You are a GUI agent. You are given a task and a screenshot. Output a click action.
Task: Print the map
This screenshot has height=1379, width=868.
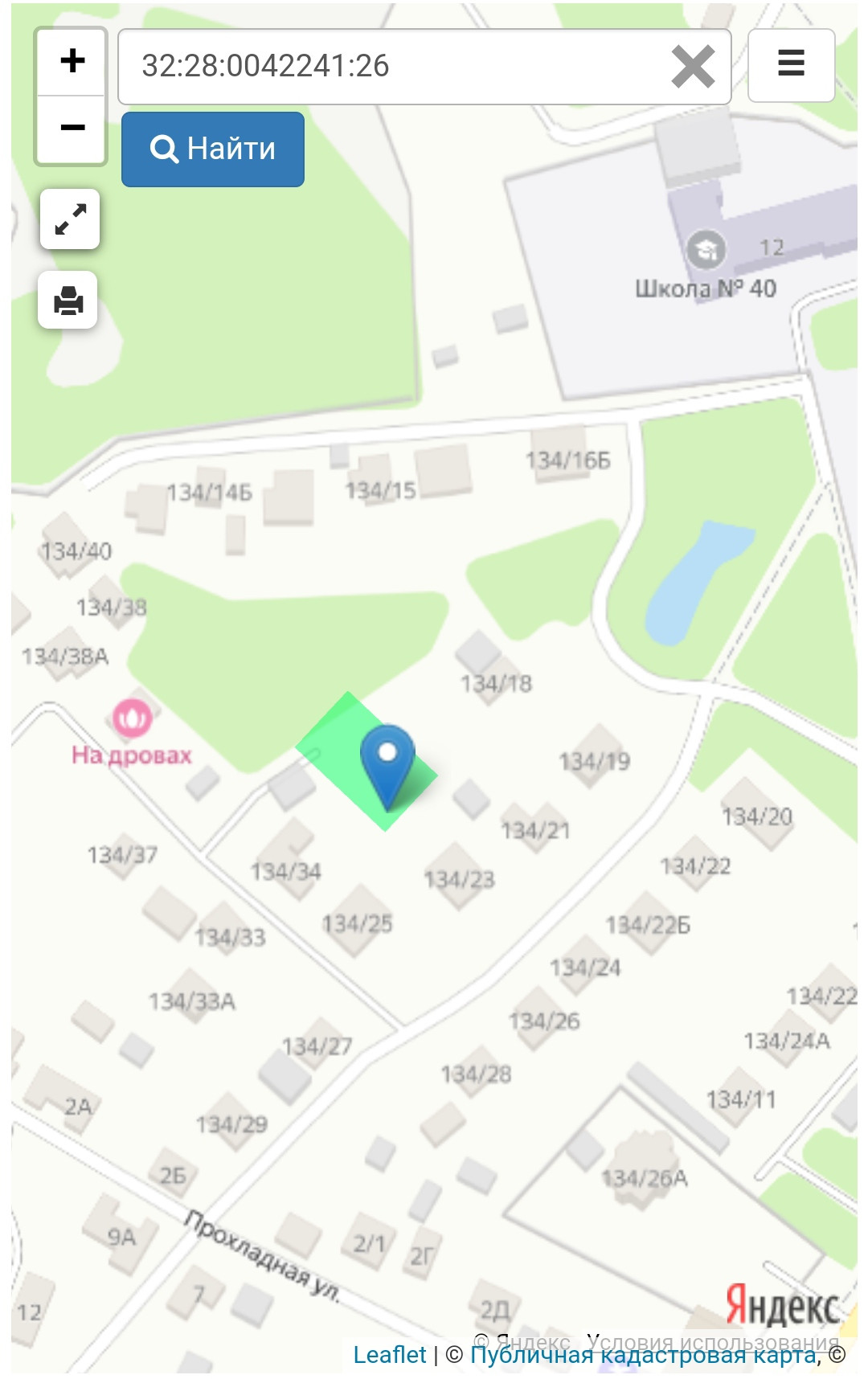coord(68,301)
